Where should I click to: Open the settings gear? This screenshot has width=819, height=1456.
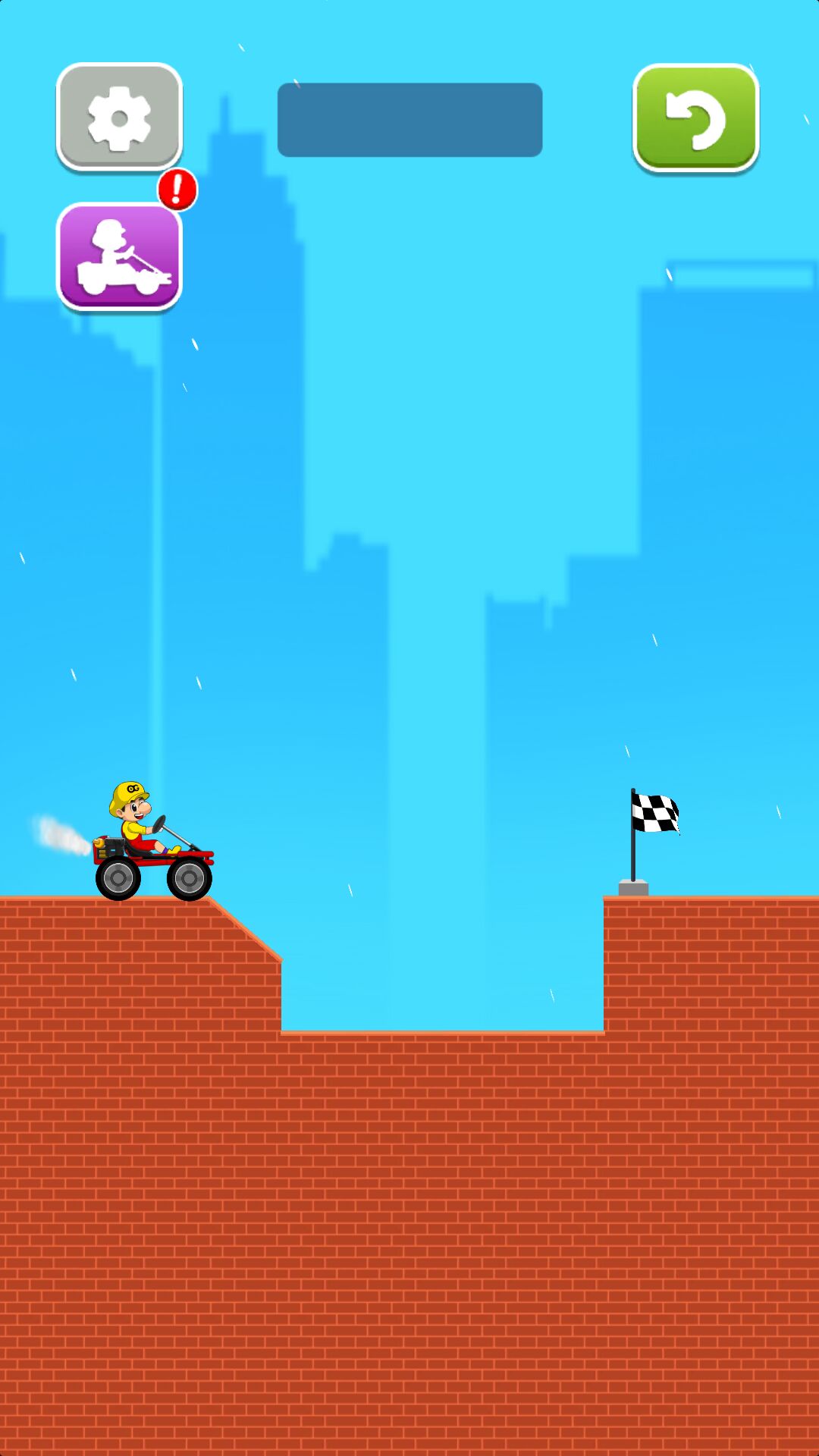point(119,118)
